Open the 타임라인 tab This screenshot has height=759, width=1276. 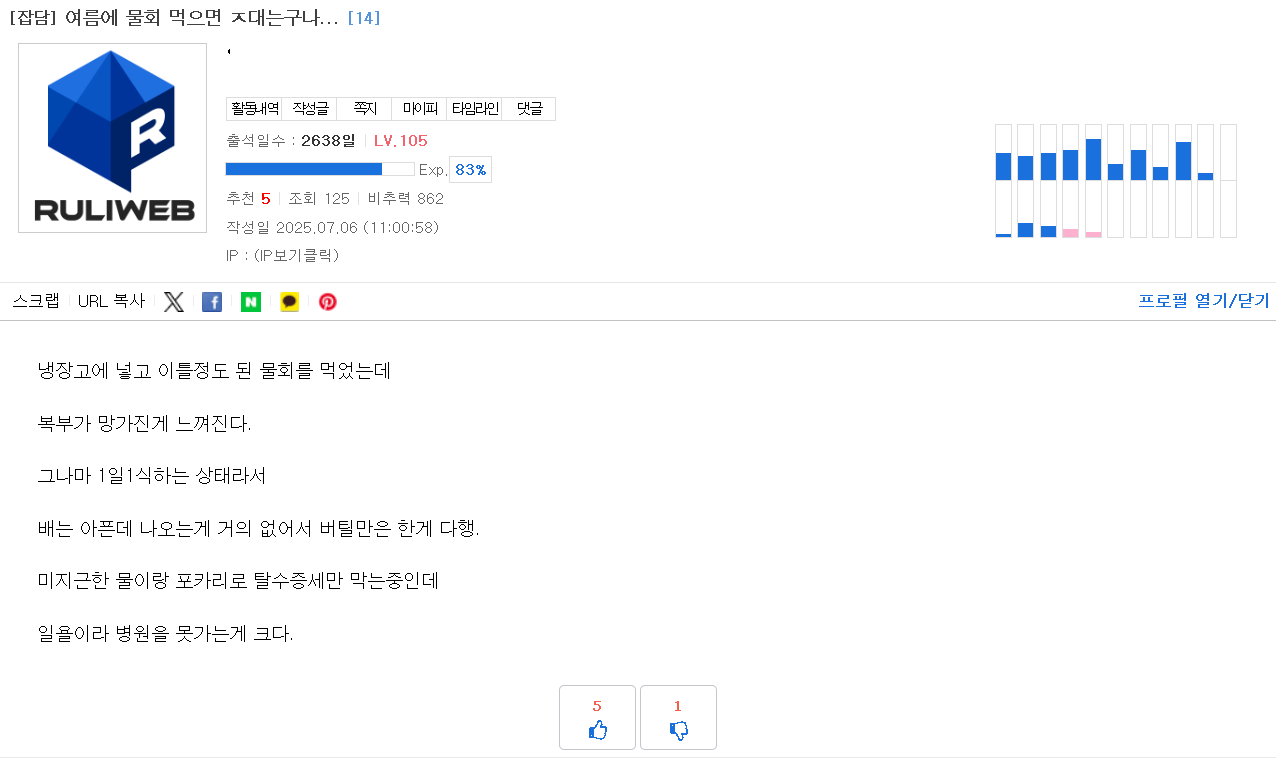pyautogui.click(x=474, y=109)
